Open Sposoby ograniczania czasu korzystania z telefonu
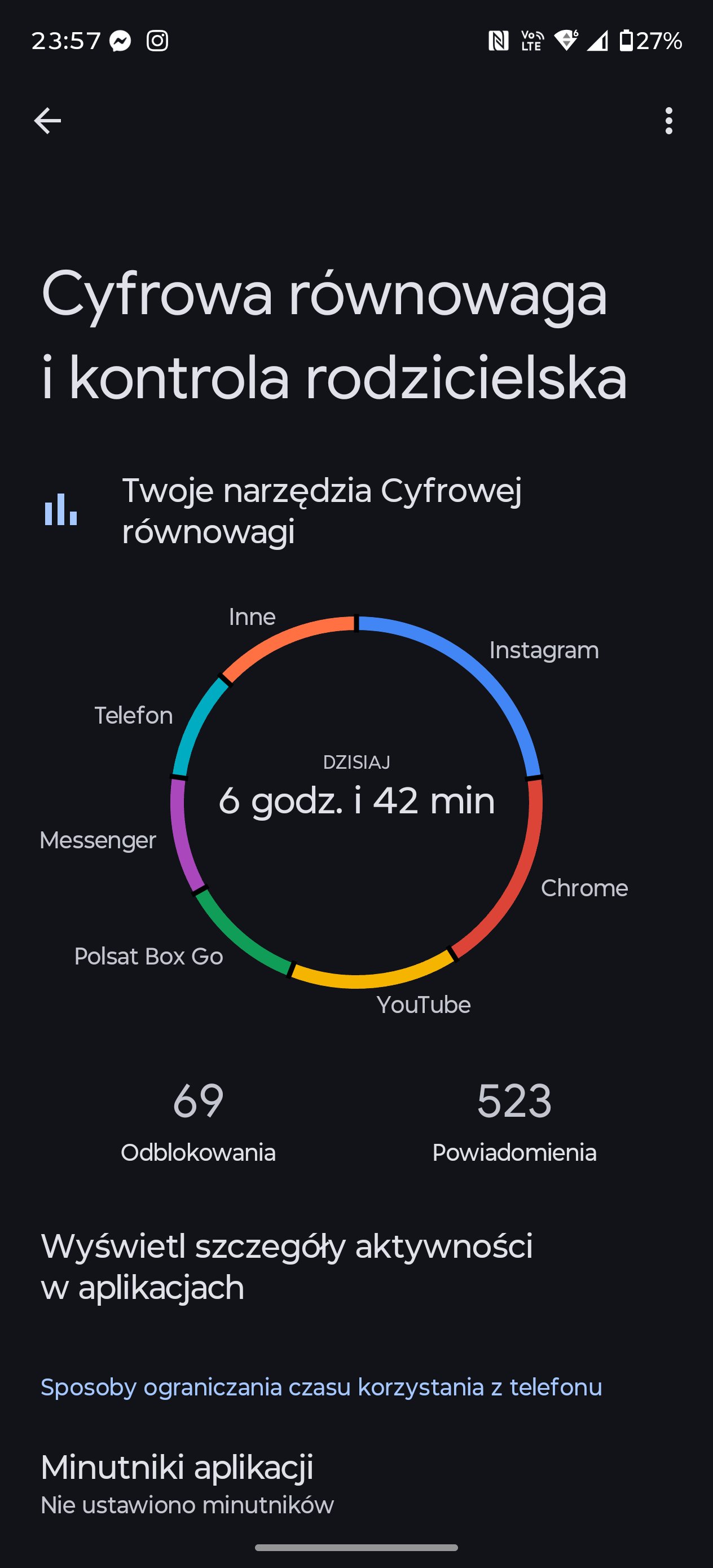Screen dimensions: 713x1568 point(321,1386)
